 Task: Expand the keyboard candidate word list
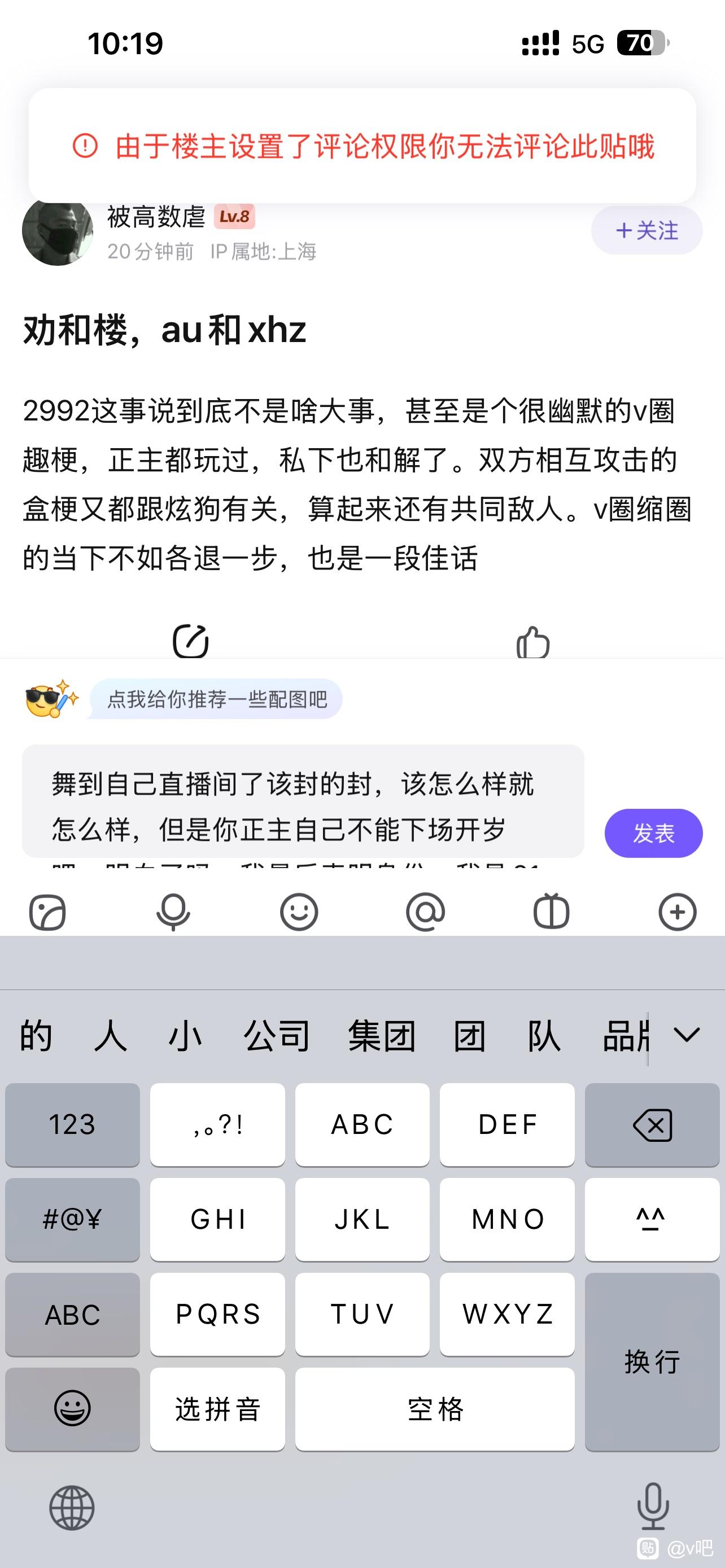[x=687, y=1035]
